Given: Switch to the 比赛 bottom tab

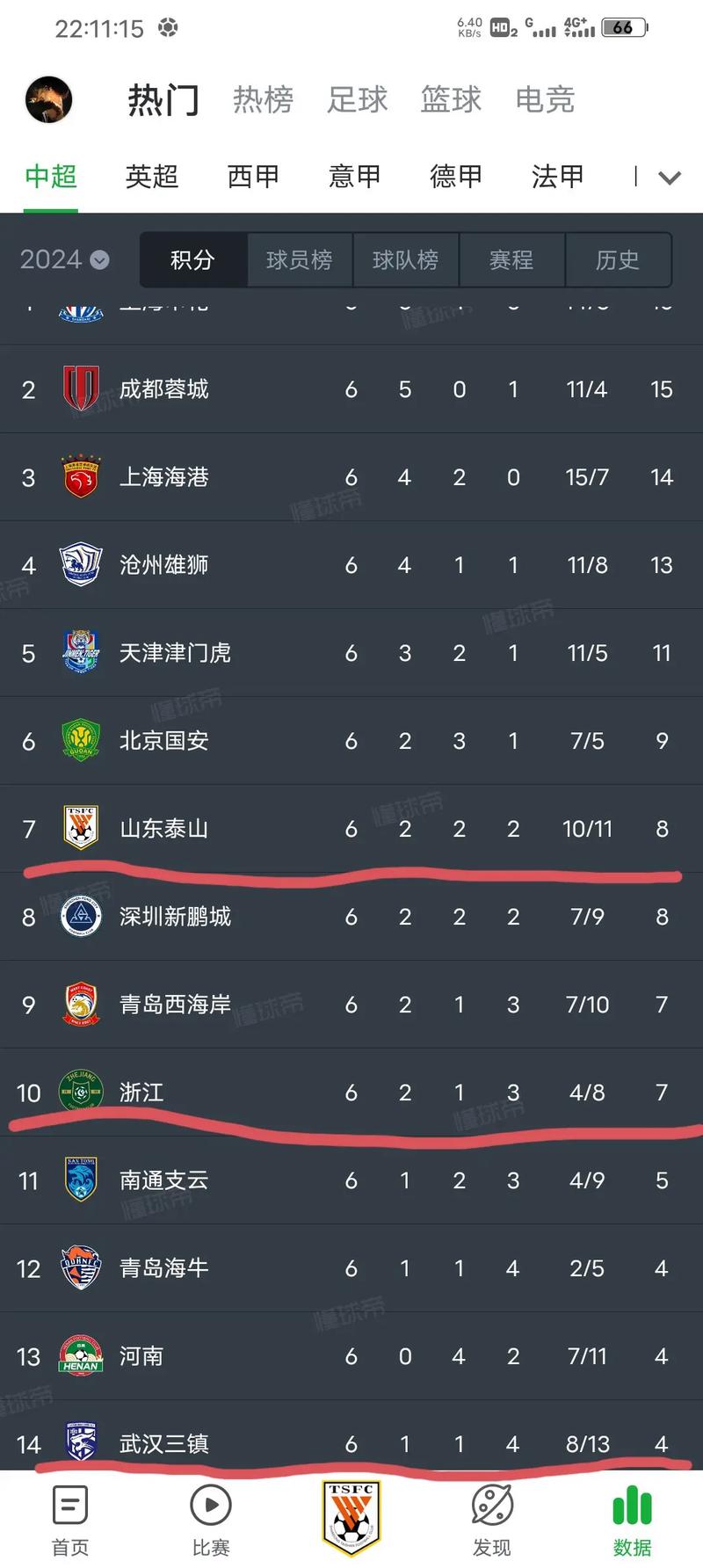Looking at the screenshot, I should [x=211, y=1520].
